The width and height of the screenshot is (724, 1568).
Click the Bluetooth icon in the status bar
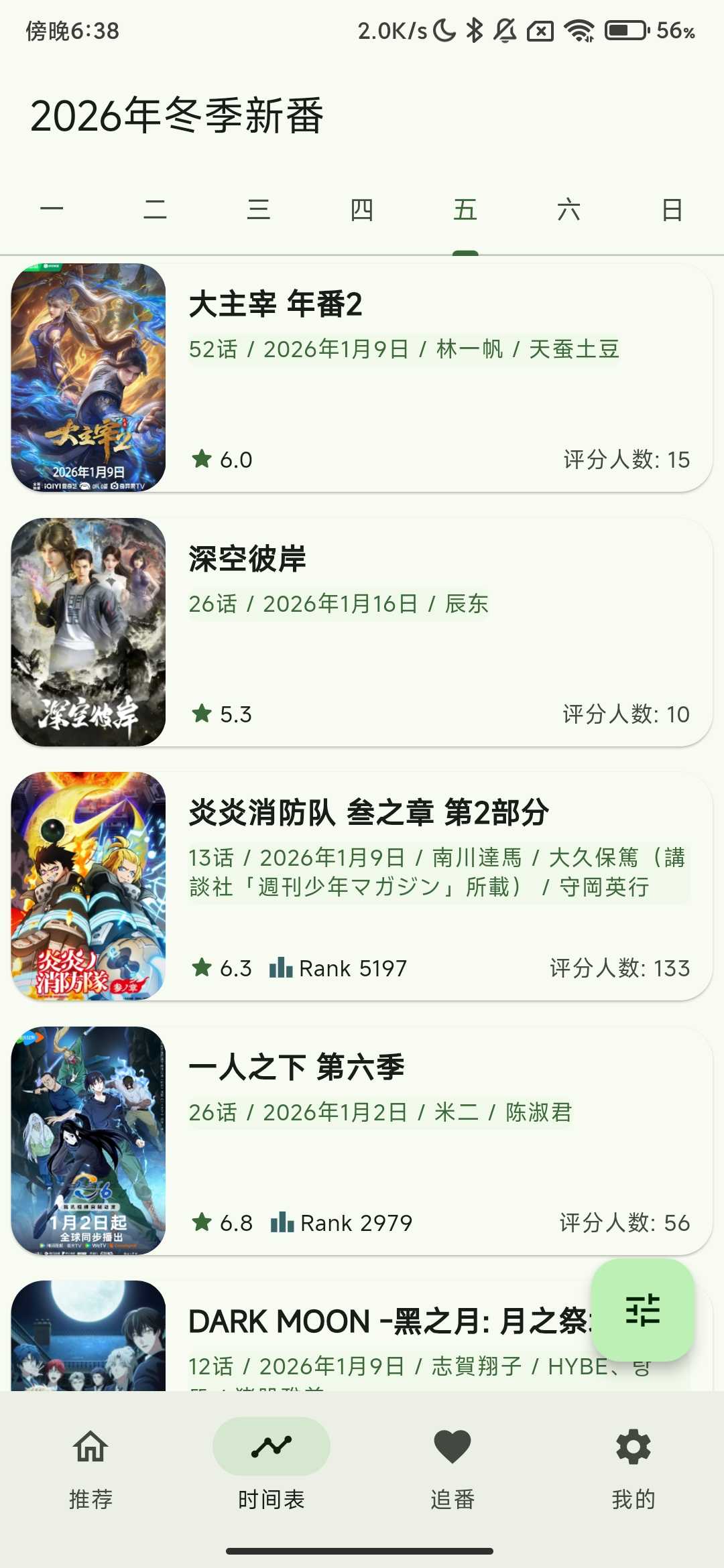coord(477,29)
